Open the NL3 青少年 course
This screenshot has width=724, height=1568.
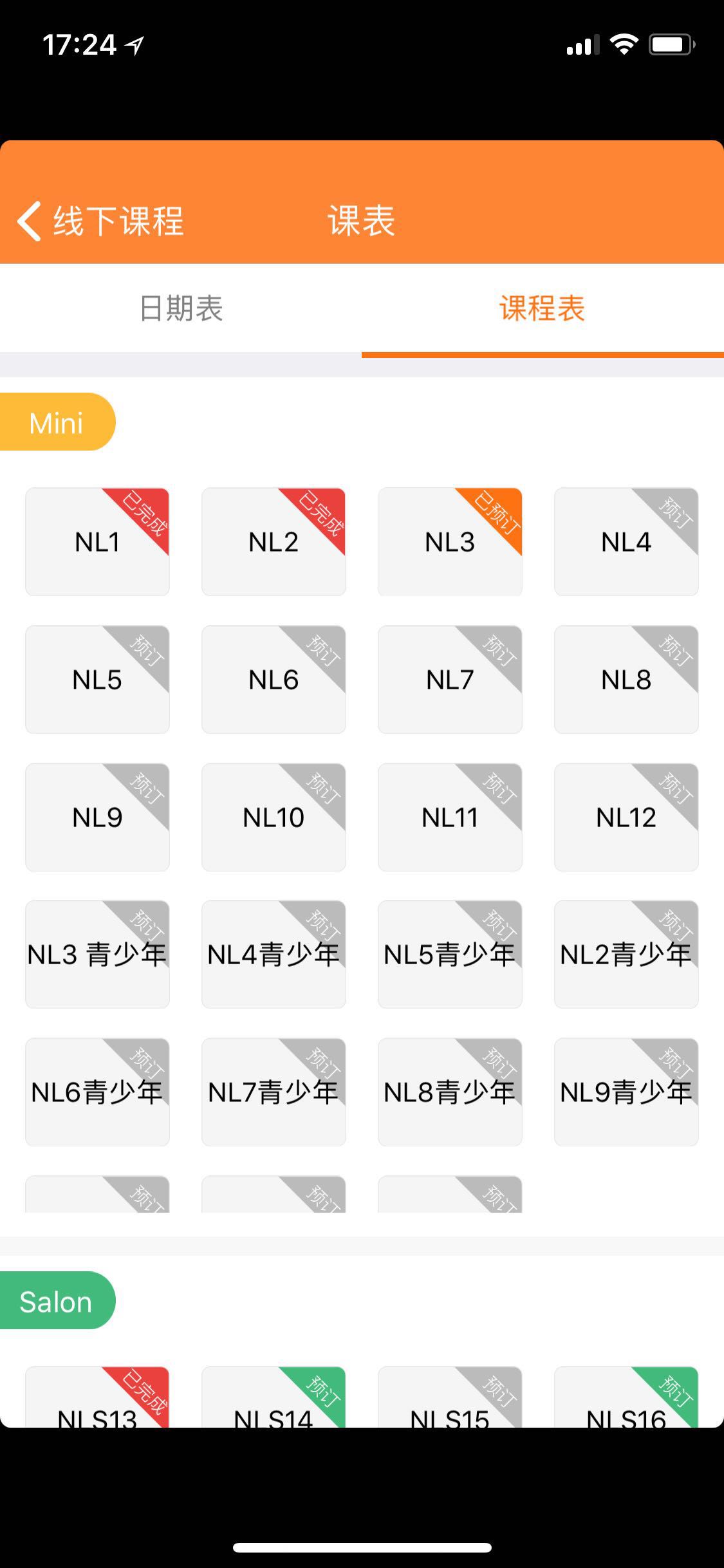[x=97, y=955]
